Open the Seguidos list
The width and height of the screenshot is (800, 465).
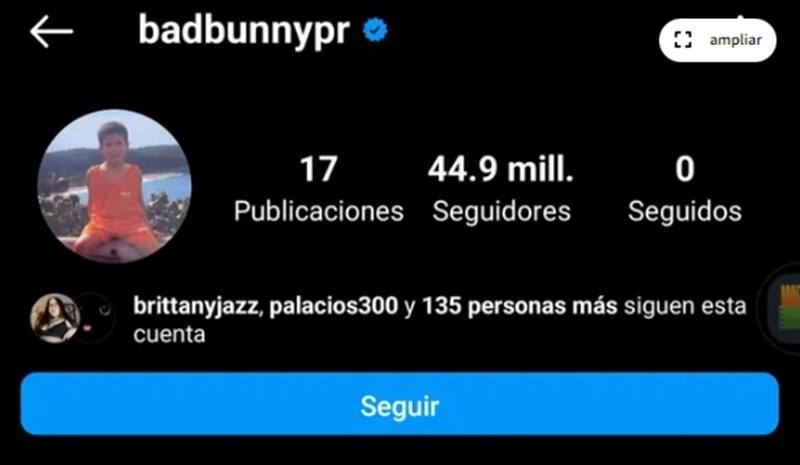tap(684, 189)
